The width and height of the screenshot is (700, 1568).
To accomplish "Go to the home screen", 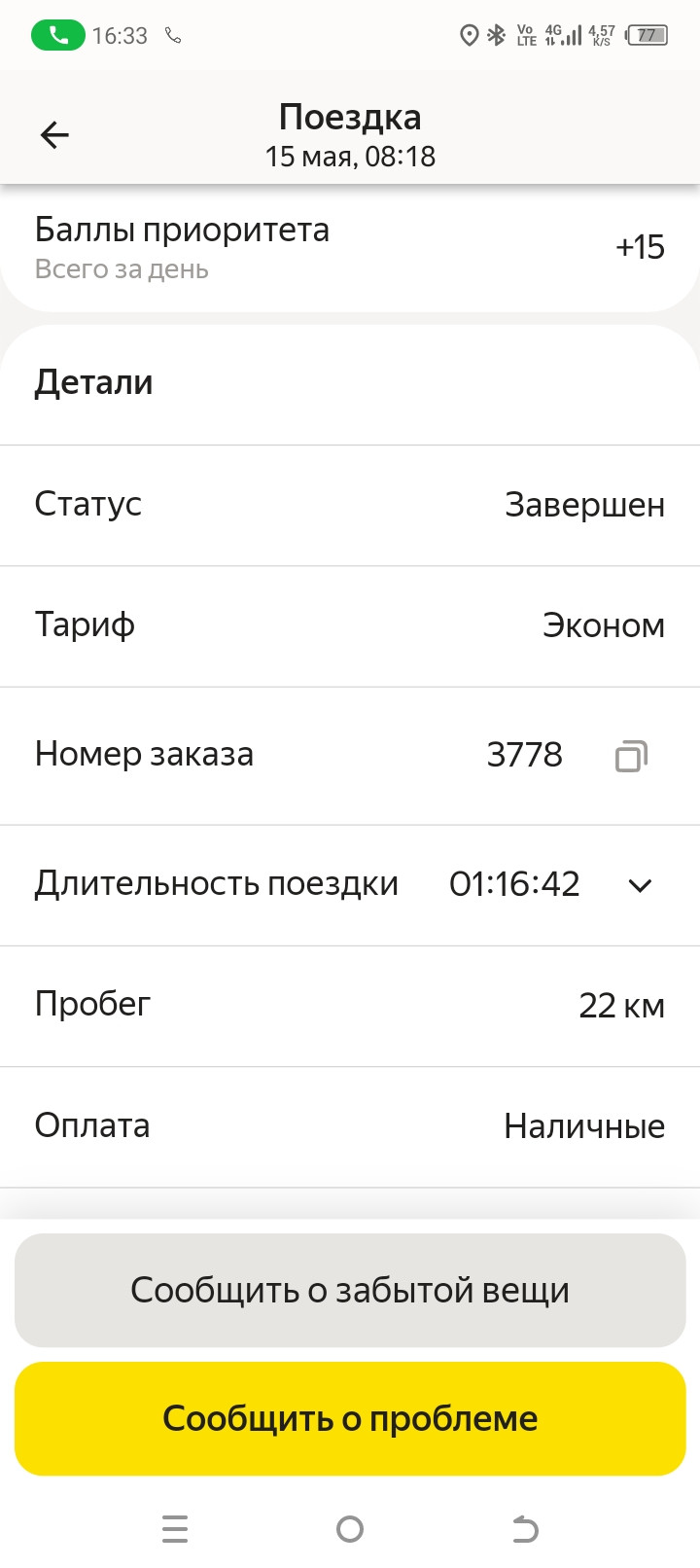I will pos(350,1529).
